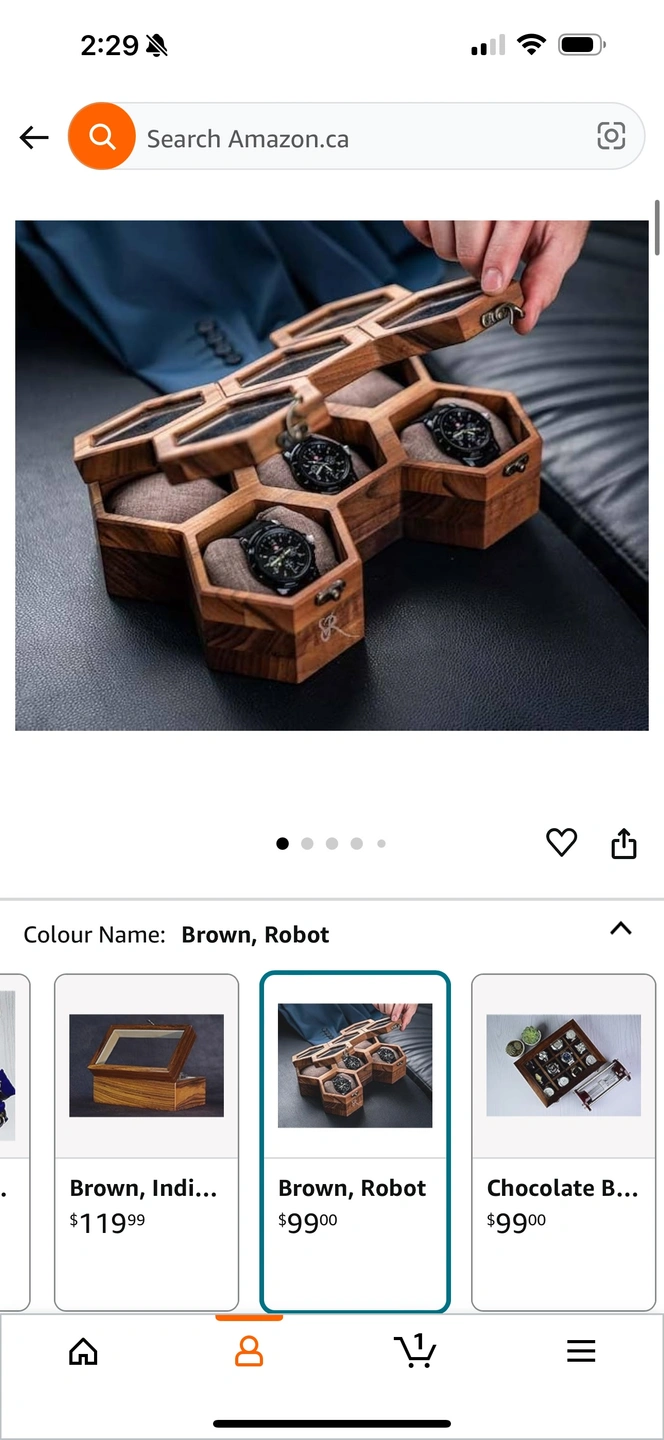Screen dimensions: 664x1440
Task: Open the main product image
Action: [332, 475]
